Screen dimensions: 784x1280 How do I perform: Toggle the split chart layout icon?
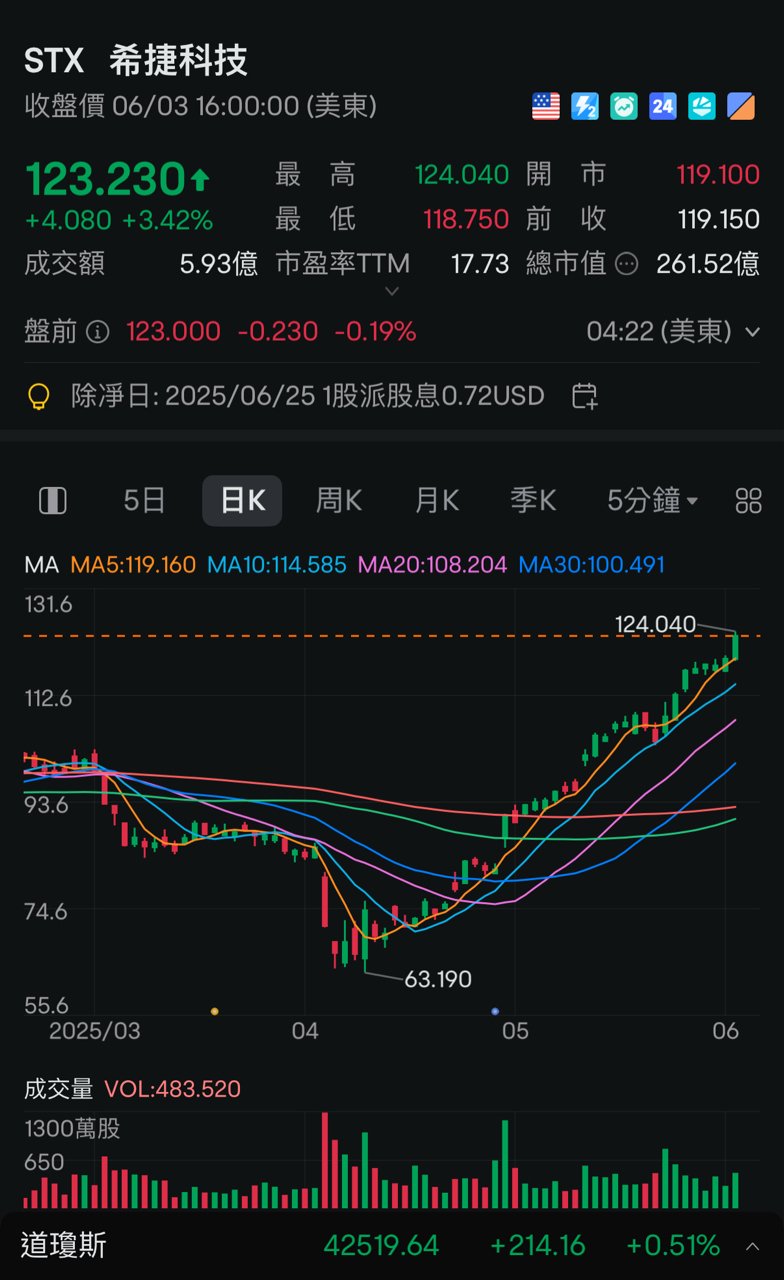(x=52, y=500)
